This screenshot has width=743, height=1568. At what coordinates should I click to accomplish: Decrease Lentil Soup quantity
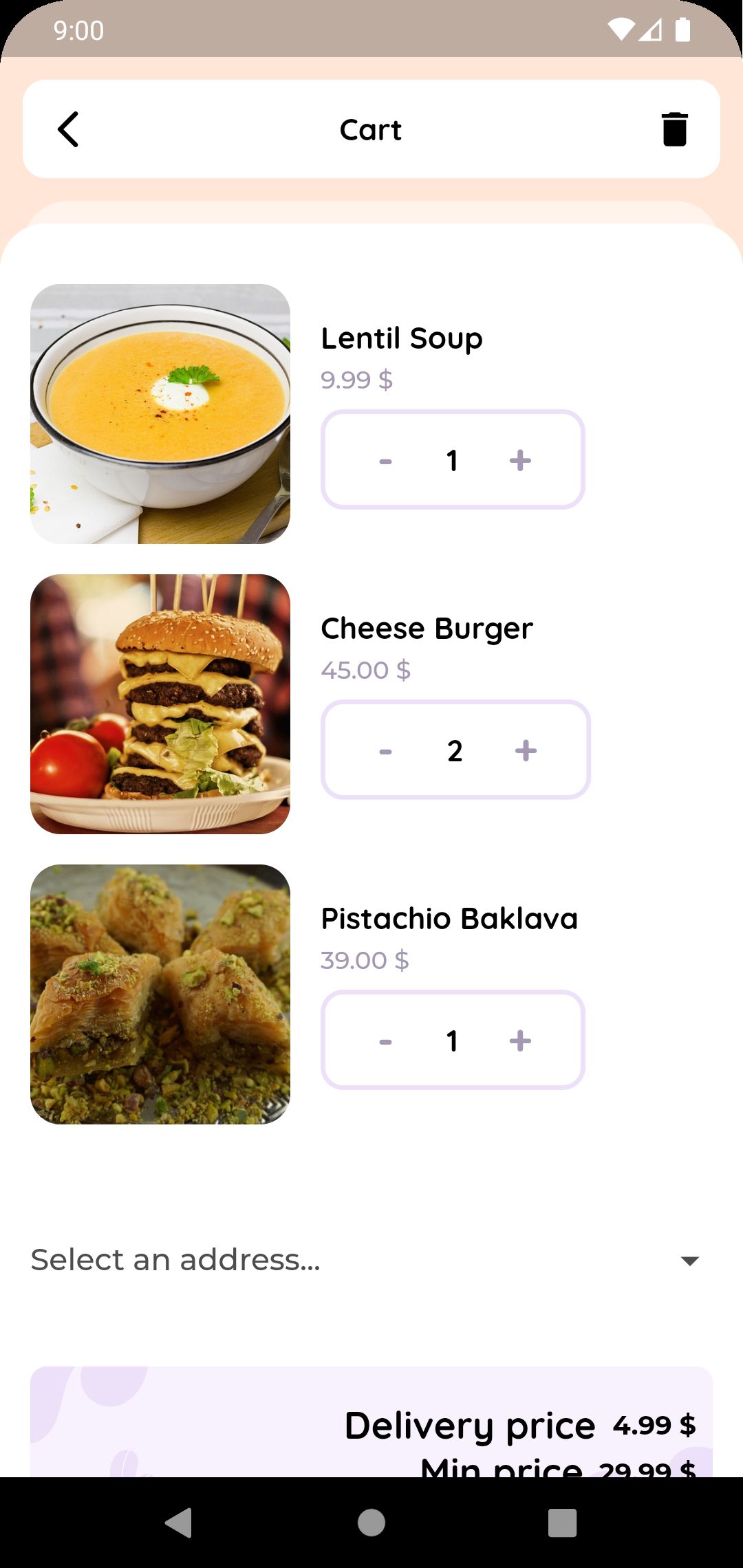[386, 461]
